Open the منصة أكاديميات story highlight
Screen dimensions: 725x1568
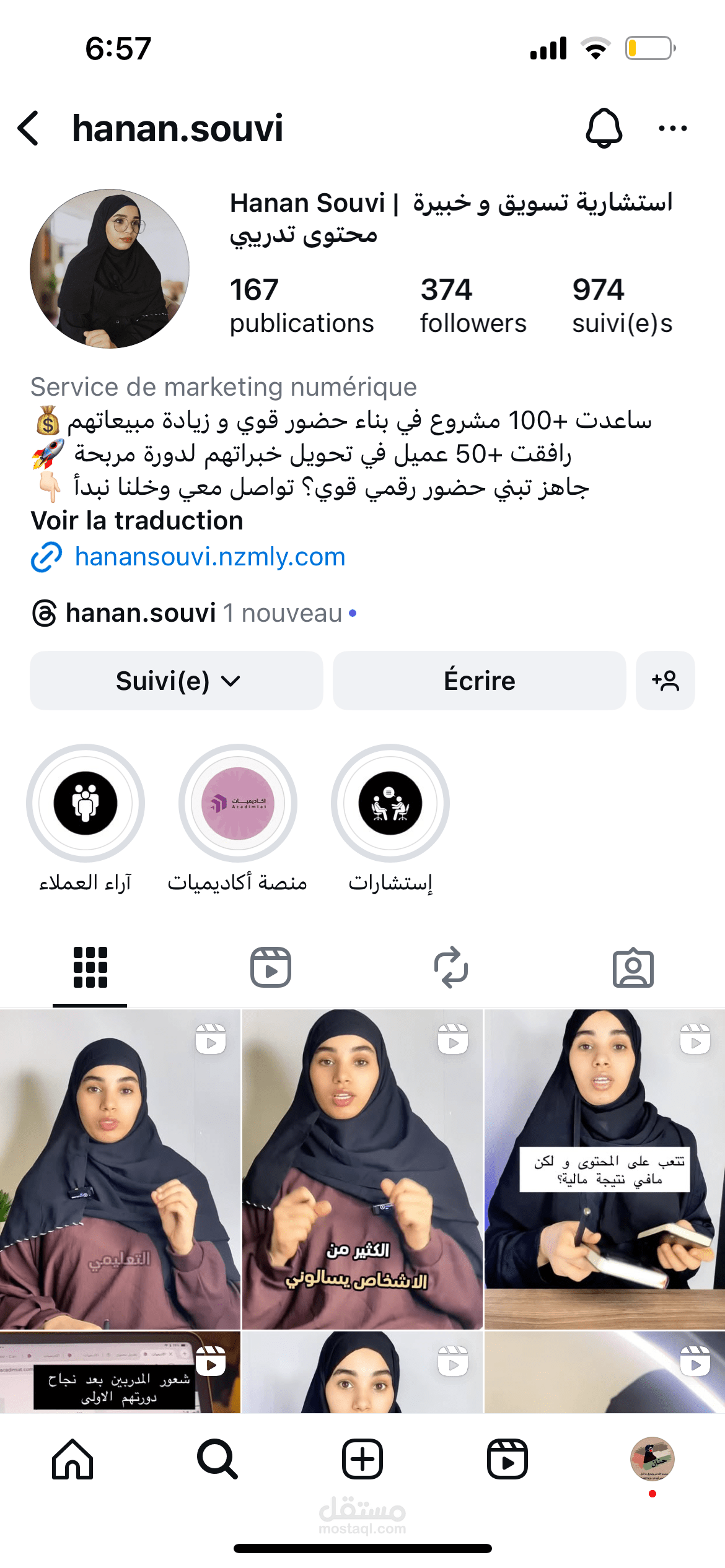tap(238, 803)
